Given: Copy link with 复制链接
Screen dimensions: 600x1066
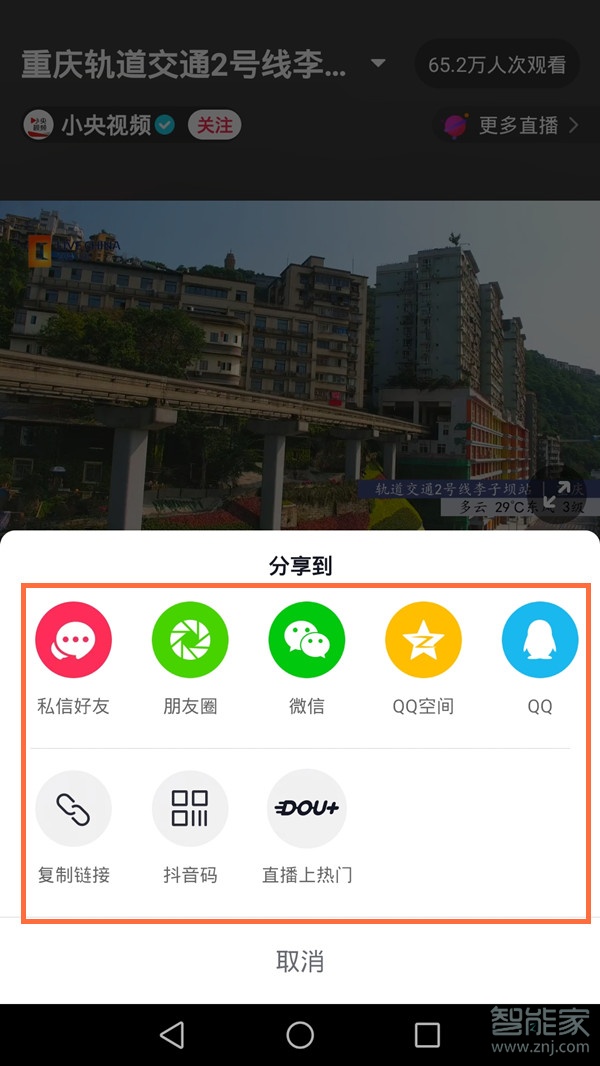Looking at the screenshot, I should (73, 808).
